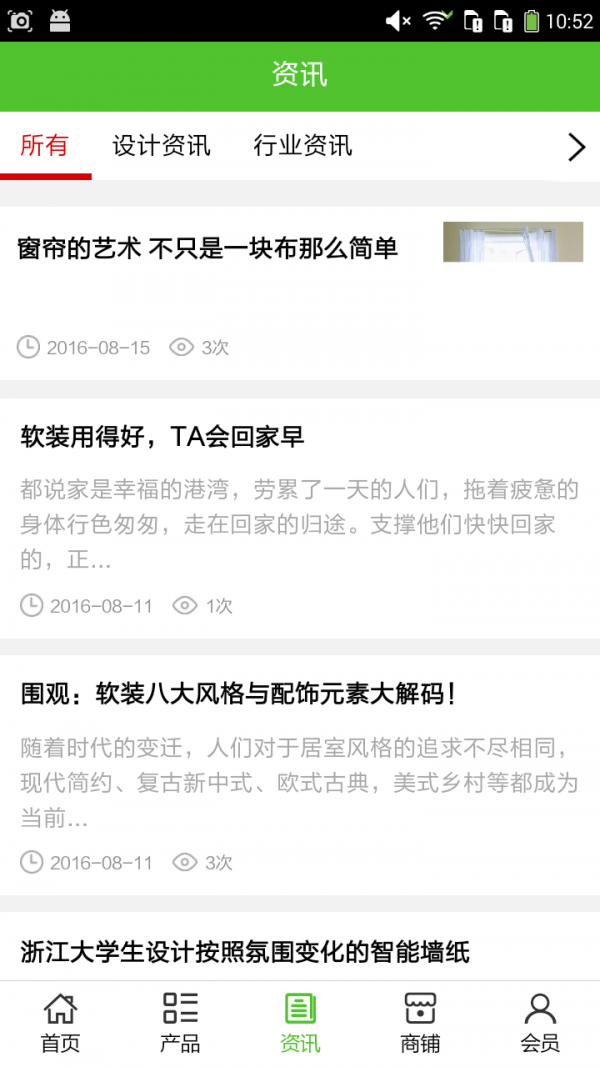This screenshot has width=600, height=1067.
Task: Open article 窗帘的艺术 不只是一块布那么简单
Action: (x=209, y=249)
